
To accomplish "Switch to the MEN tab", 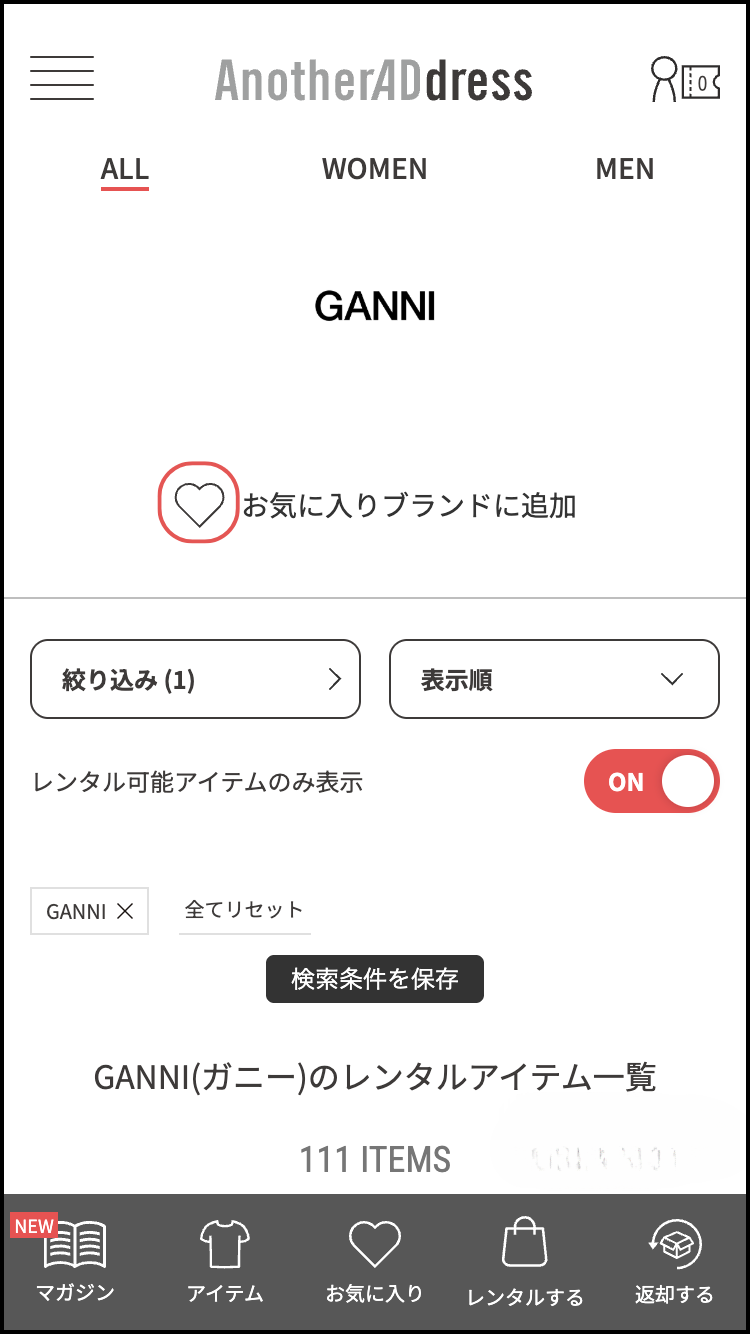I will (624, 169).
